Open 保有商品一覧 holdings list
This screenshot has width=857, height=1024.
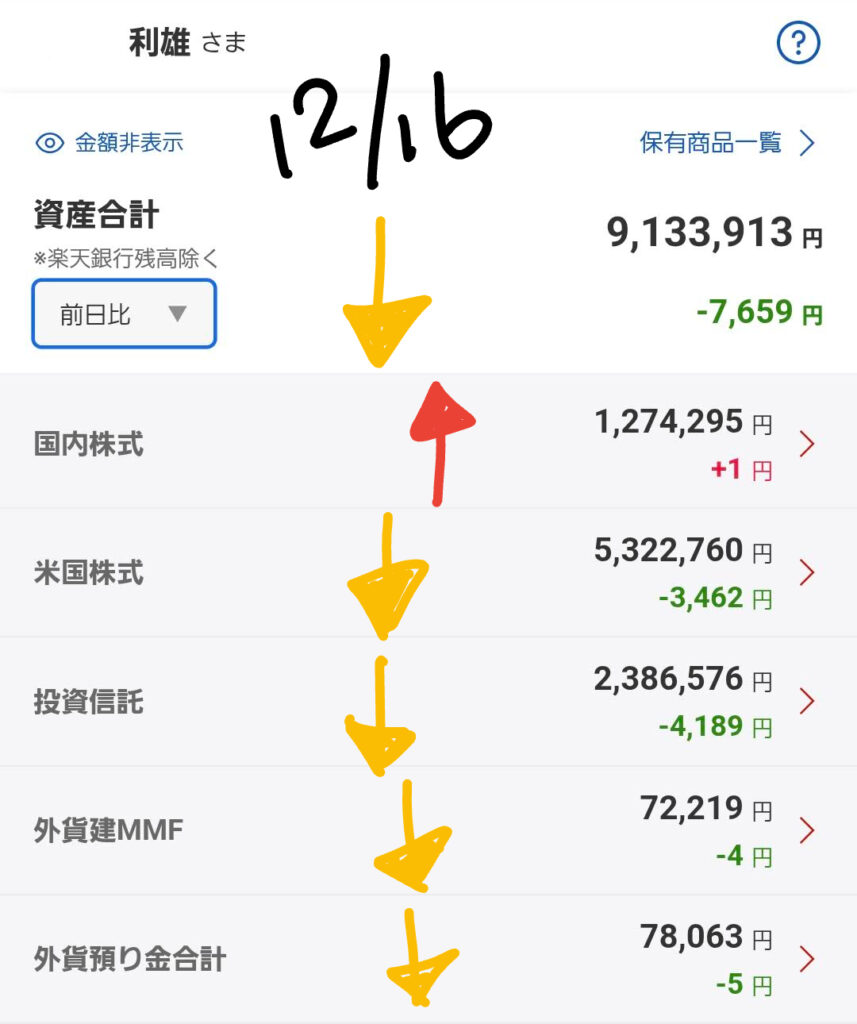click(727, 143)
